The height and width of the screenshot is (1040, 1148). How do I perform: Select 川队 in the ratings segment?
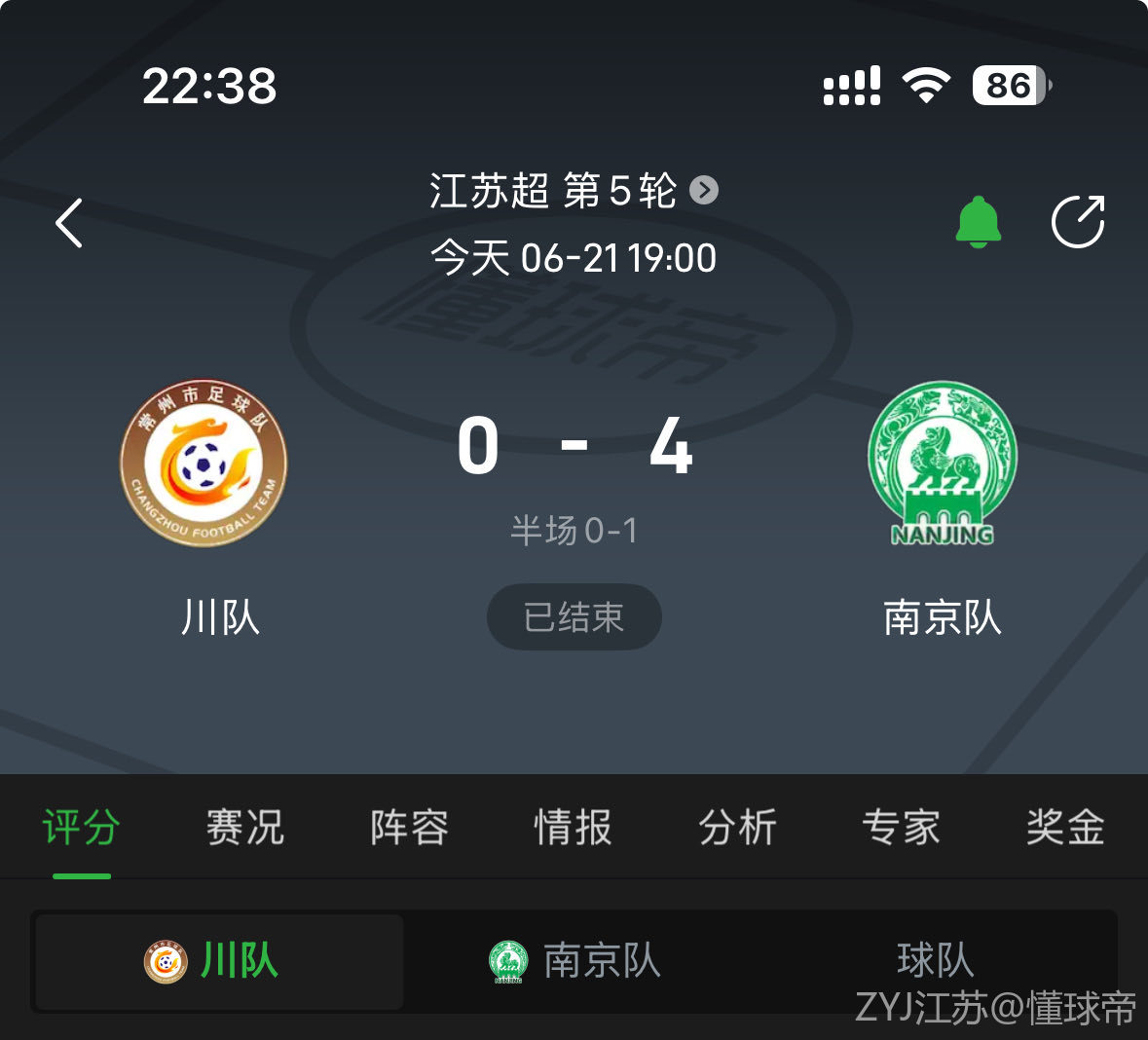[219, 961]
